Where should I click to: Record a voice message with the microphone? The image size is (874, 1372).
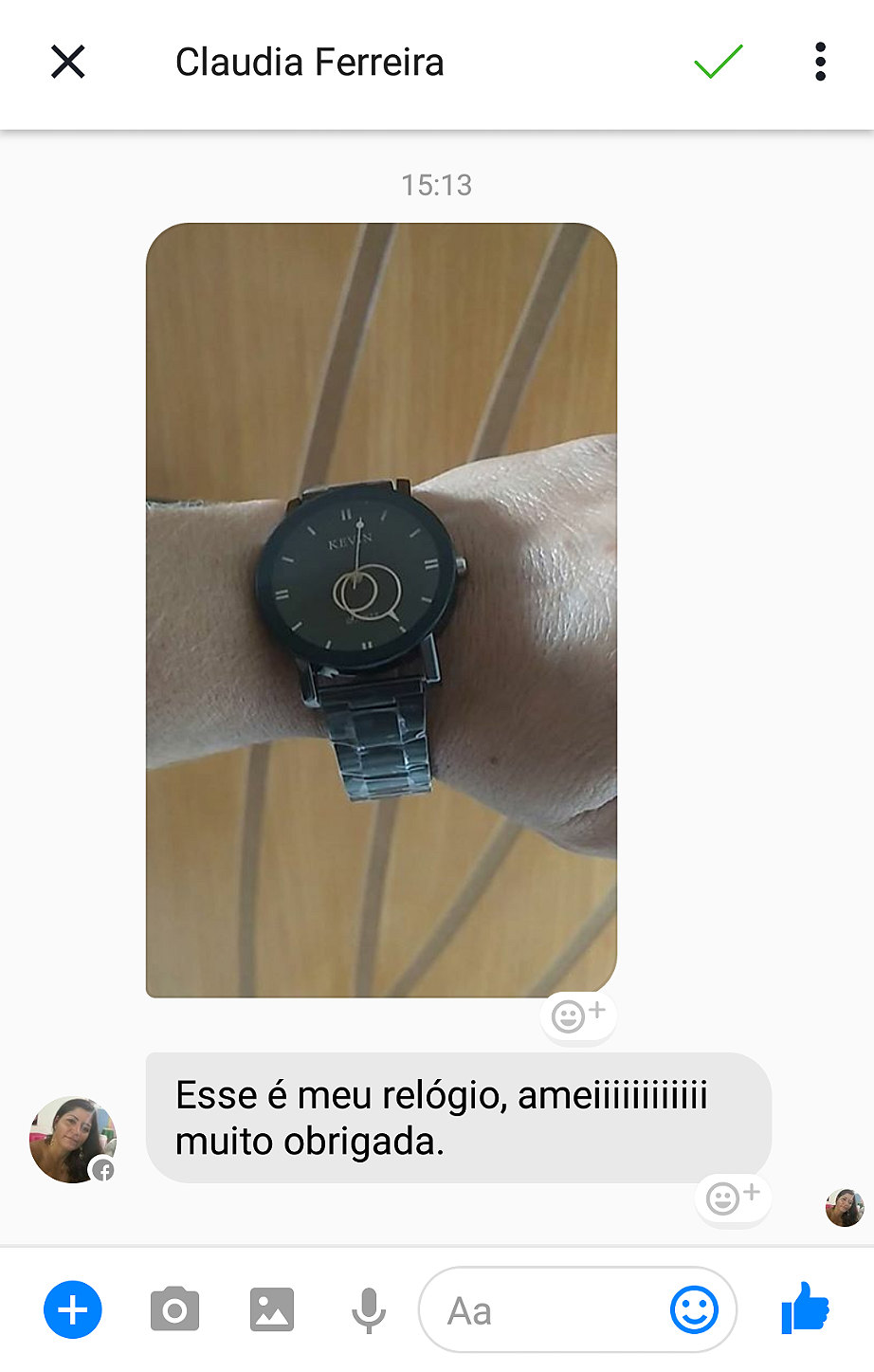[x=369, y=1309]
